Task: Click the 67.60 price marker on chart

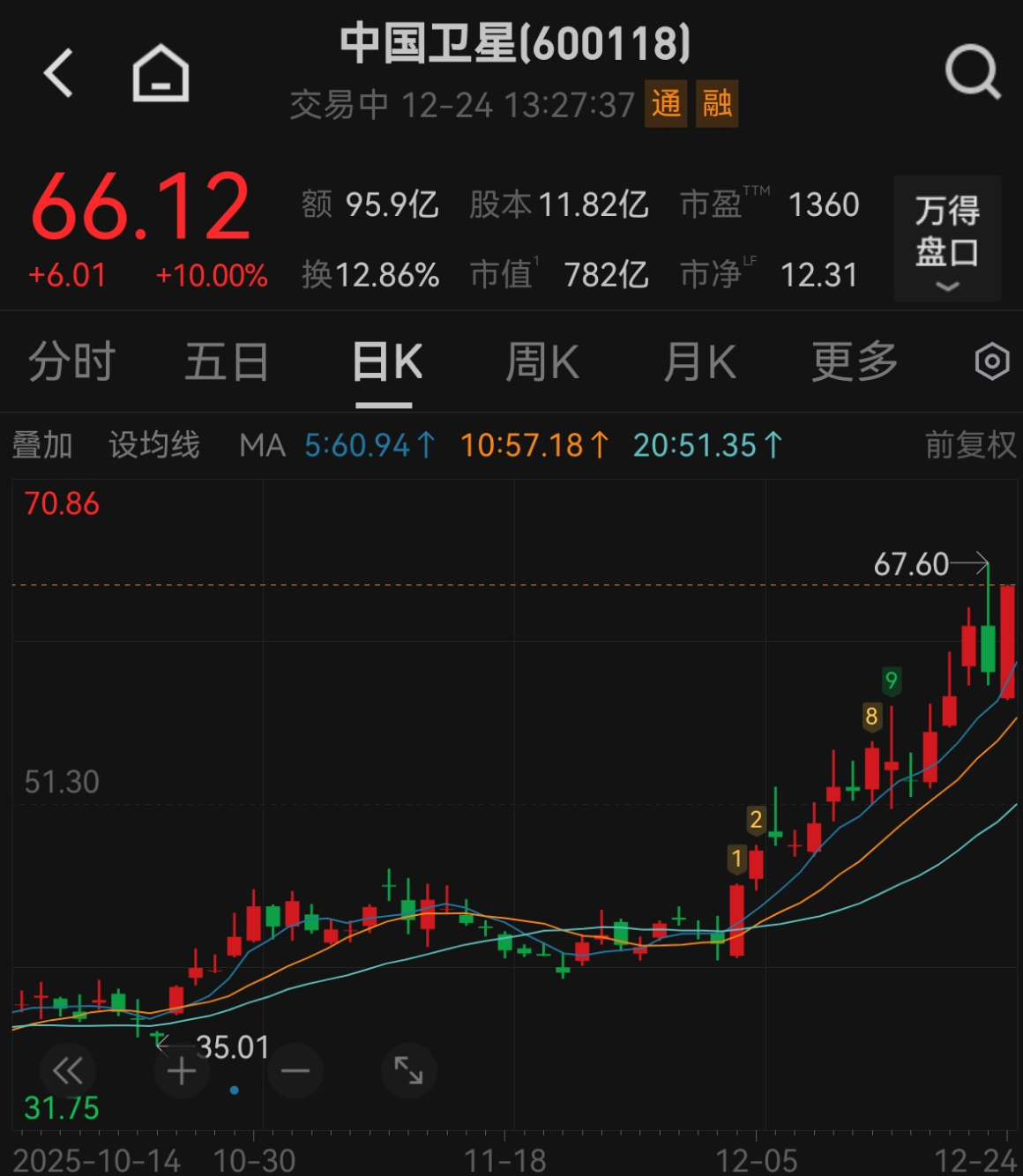Action: pyautogui.click(x=914, y=564)
